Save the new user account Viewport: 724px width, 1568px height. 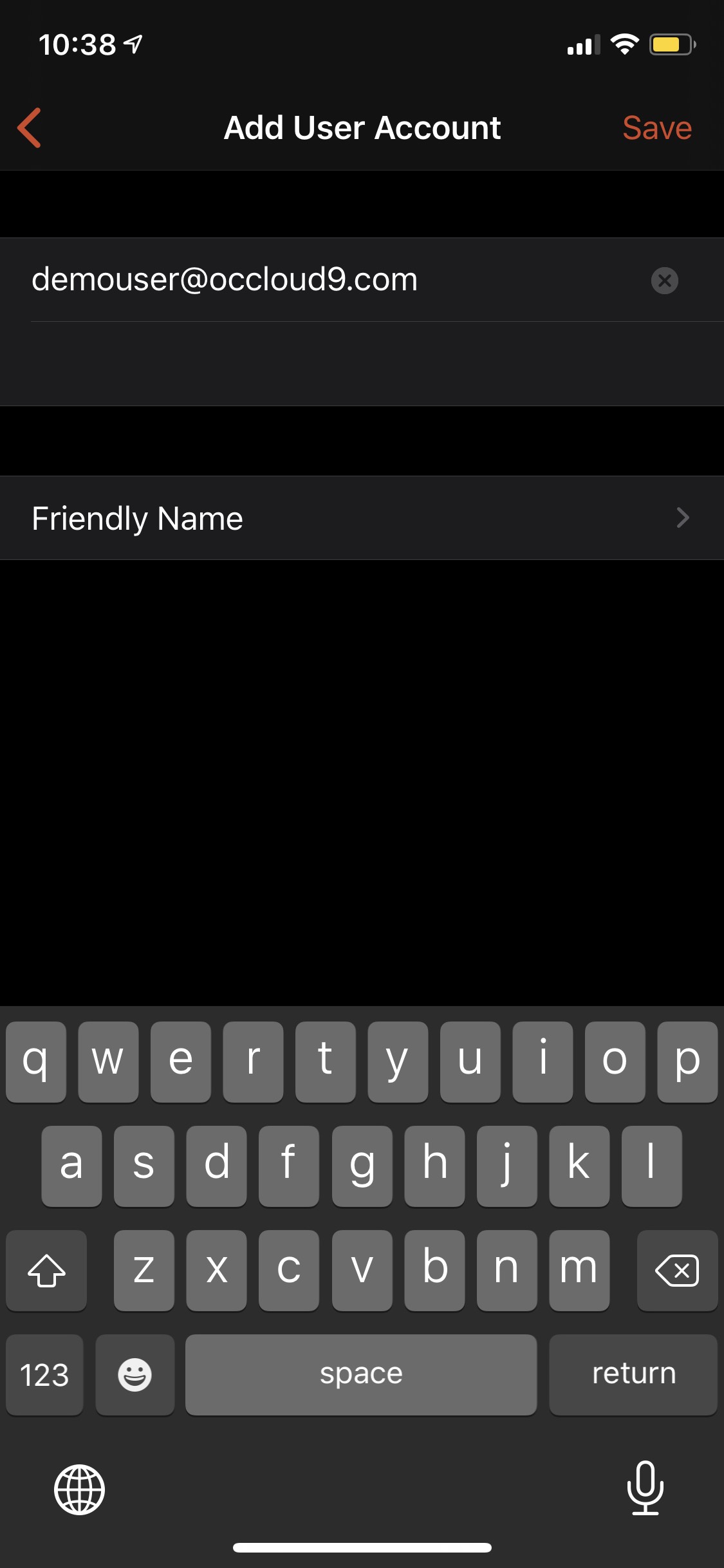click(x=656, y=127)
